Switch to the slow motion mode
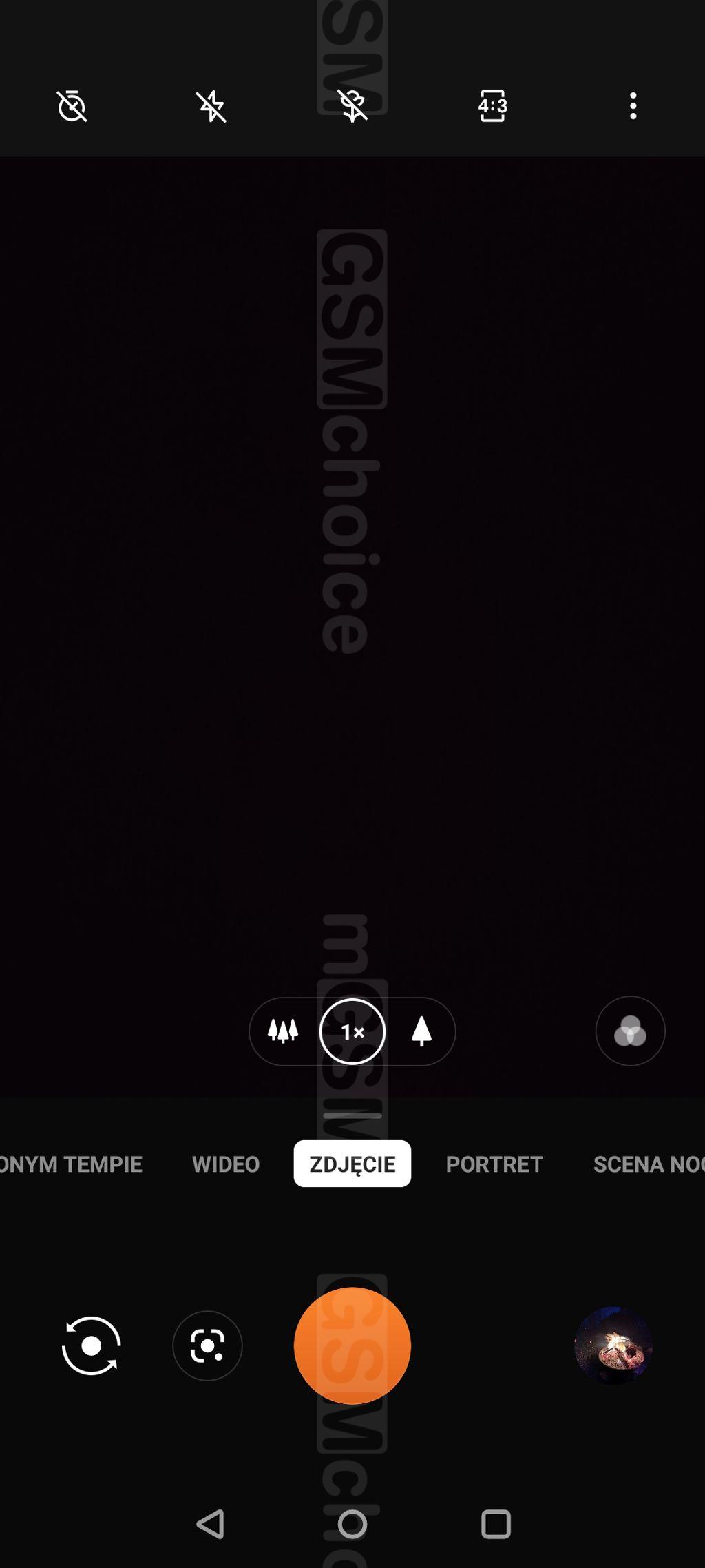The height and width of the screenshot is (1568, 705). 71,1164
